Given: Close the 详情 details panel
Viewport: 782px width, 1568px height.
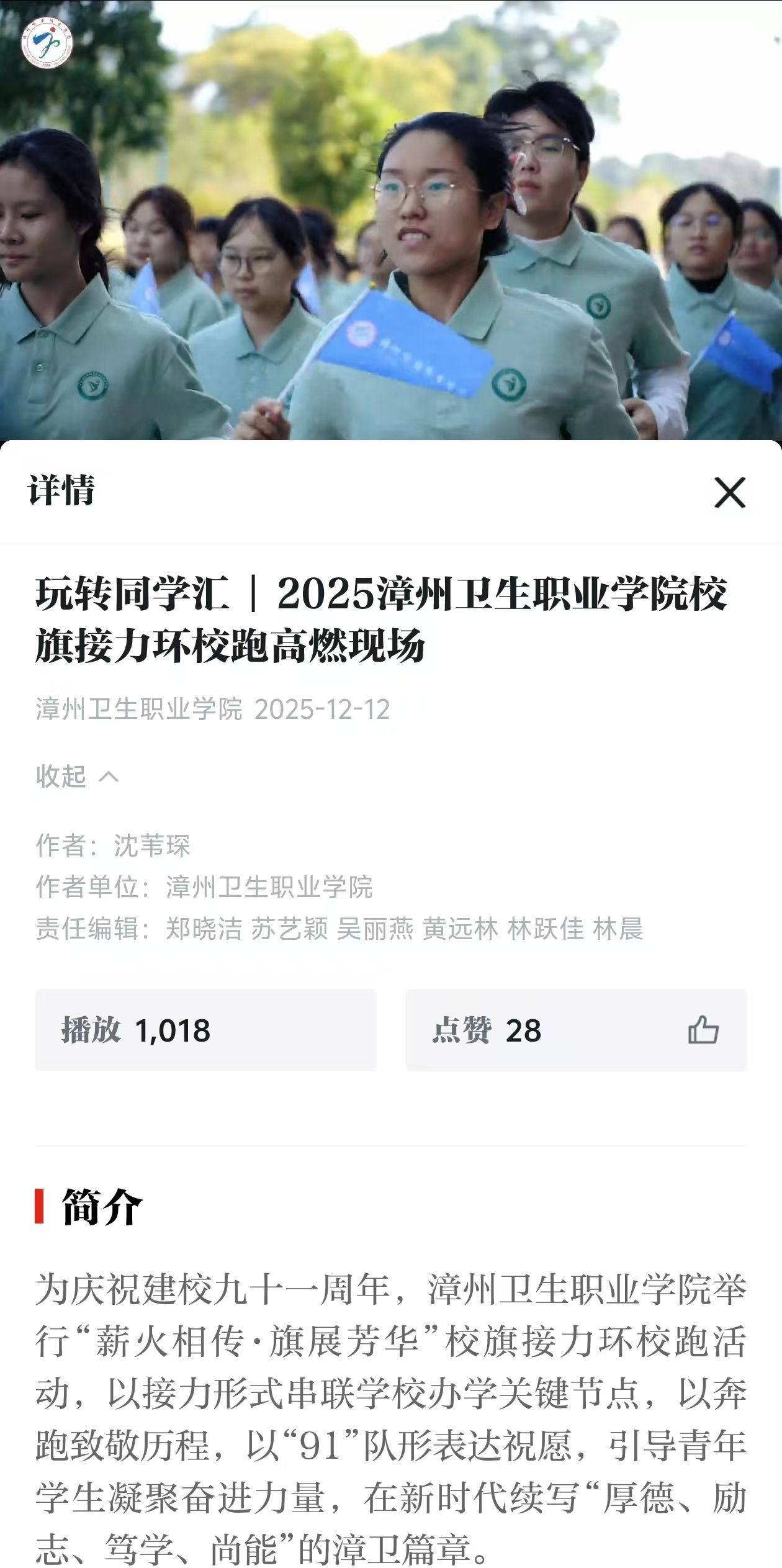Looking at the screenshot, I should [729, 492].
